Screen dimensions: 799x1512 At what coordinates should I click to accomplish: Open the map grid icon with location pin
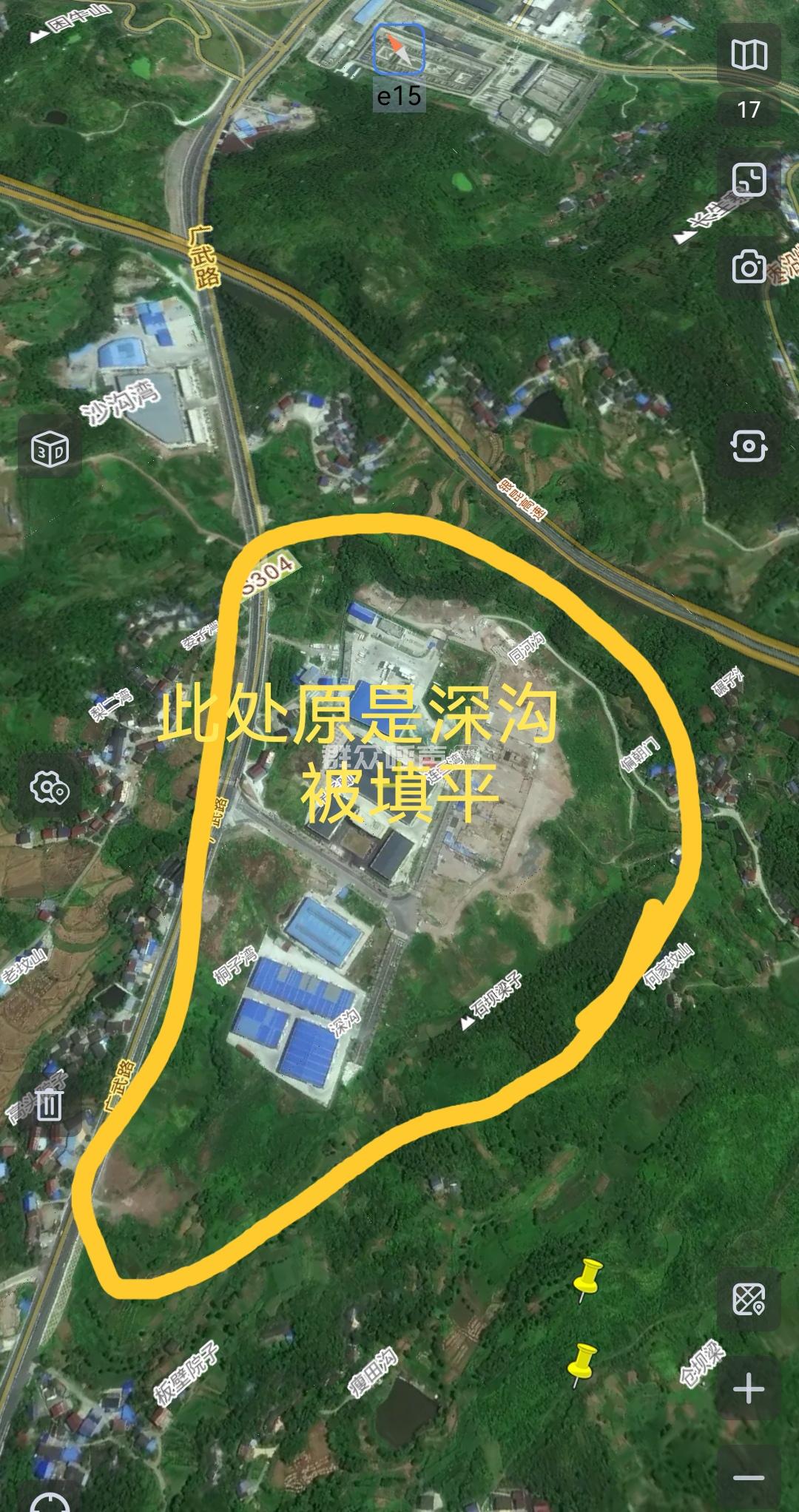(749, 1300)
